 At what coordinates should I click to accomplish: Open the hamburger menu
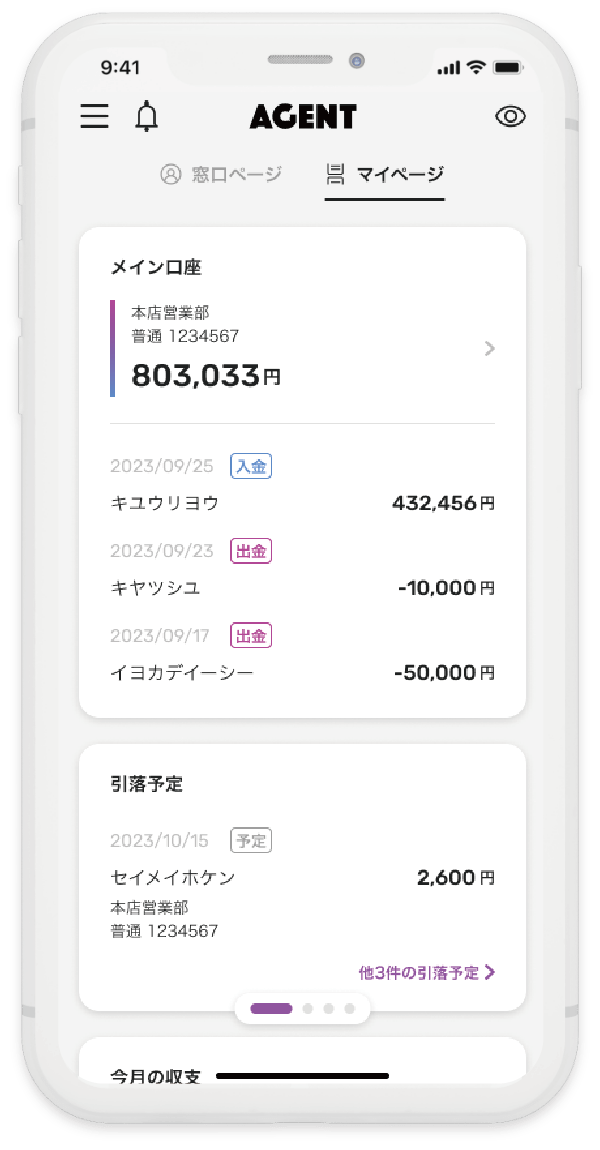[95, 117]
